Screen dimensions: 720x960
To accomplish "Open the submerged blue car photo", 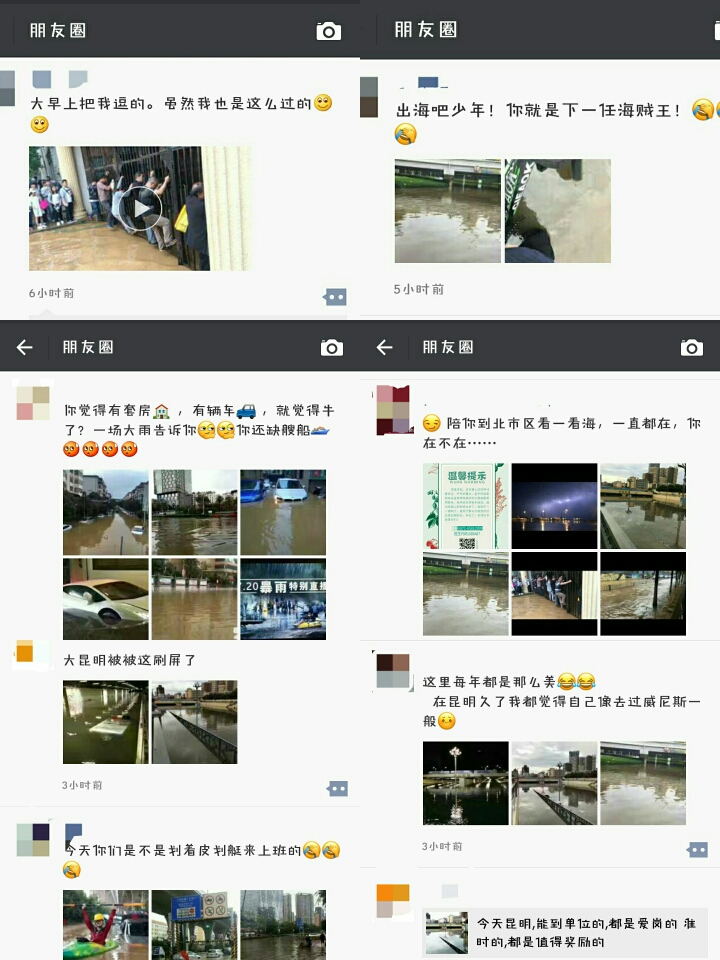I will 283,512.
